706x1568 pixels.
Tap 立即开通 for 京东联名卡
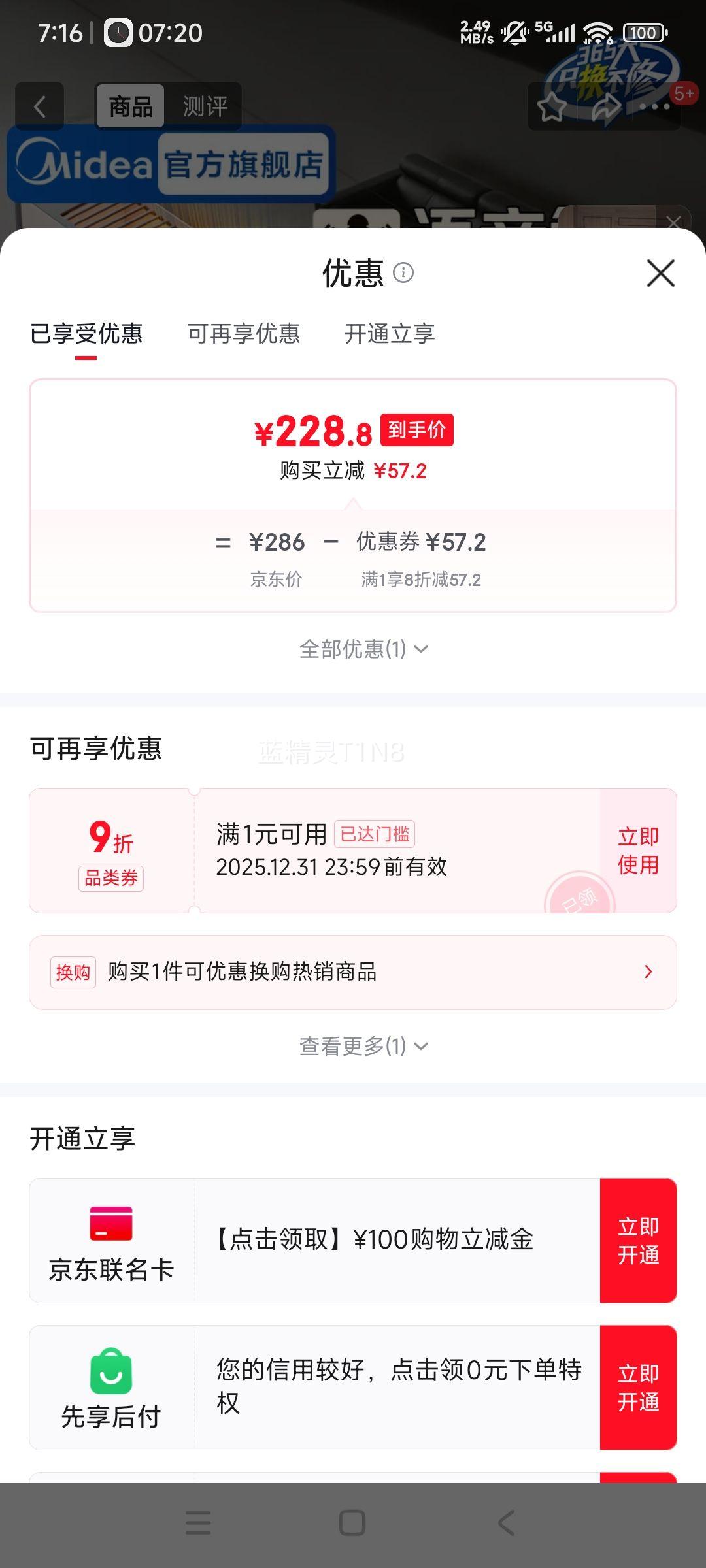639,1239
